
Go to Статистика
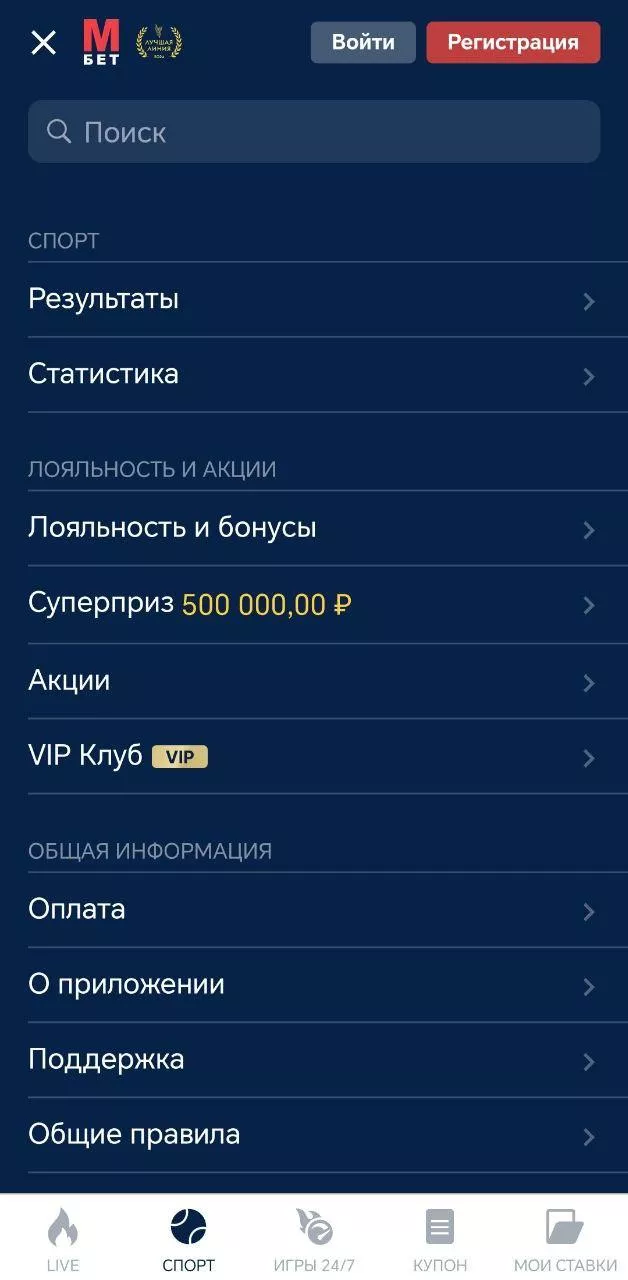pos(314,374)
